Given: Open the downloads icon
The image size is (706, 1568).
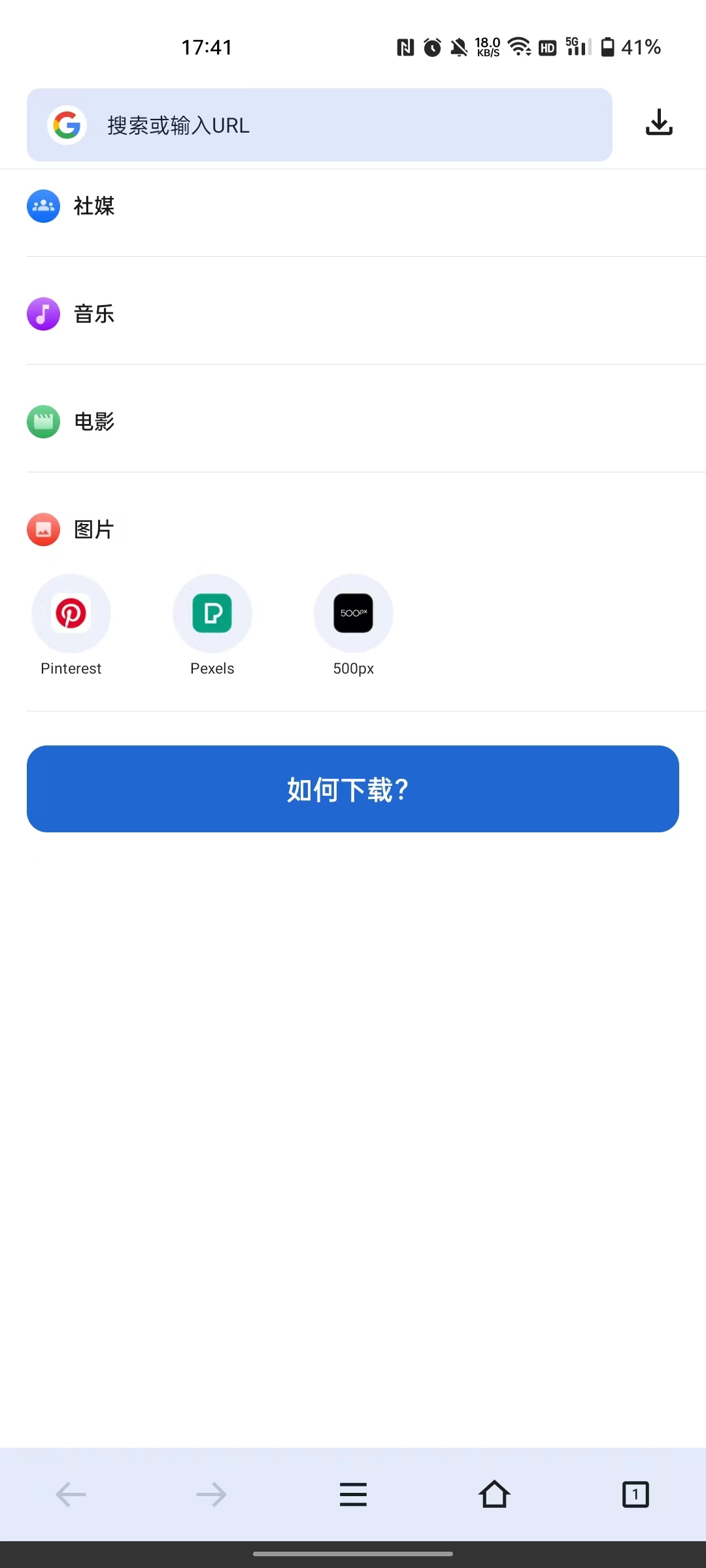Looking at the screenshot, I should (659, 122).
